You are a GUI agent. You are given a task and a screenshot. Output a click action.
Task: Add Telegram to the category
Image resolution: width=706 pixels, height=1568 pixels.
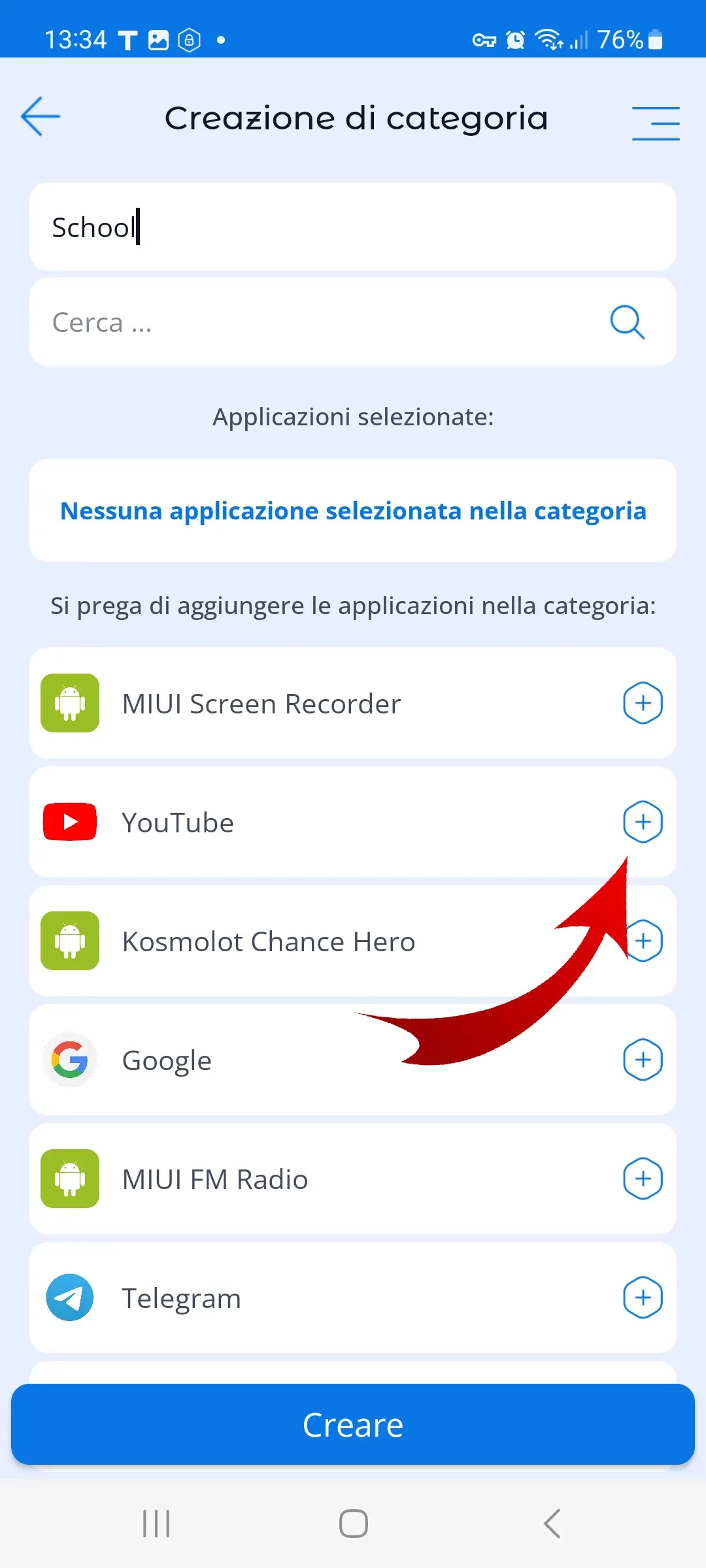[x=643, y=1298]
